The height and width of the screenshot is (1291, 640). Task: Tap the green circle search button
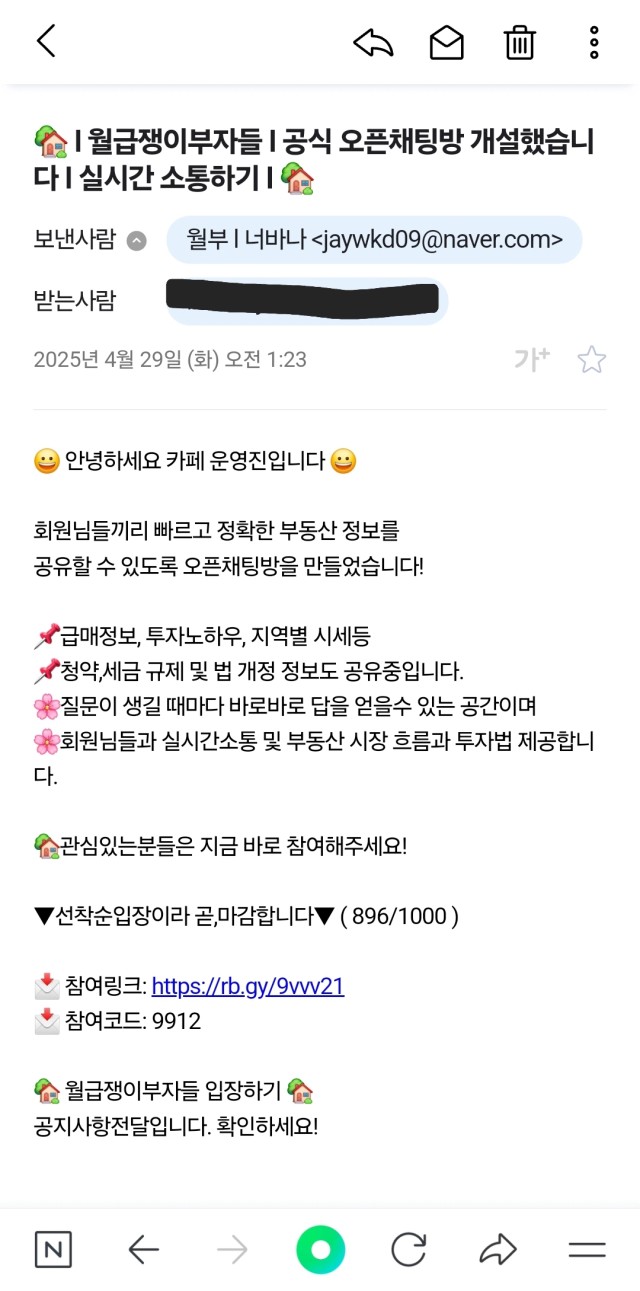(320, 1249)
